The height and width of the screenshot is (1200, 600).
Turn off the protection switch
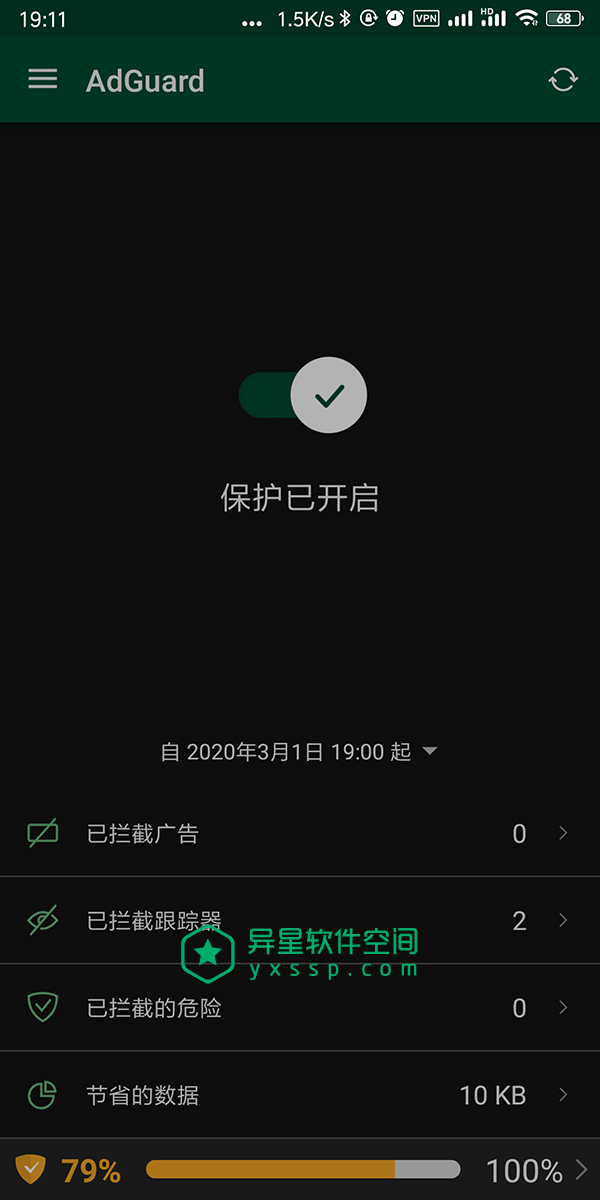tap(303, 397)
